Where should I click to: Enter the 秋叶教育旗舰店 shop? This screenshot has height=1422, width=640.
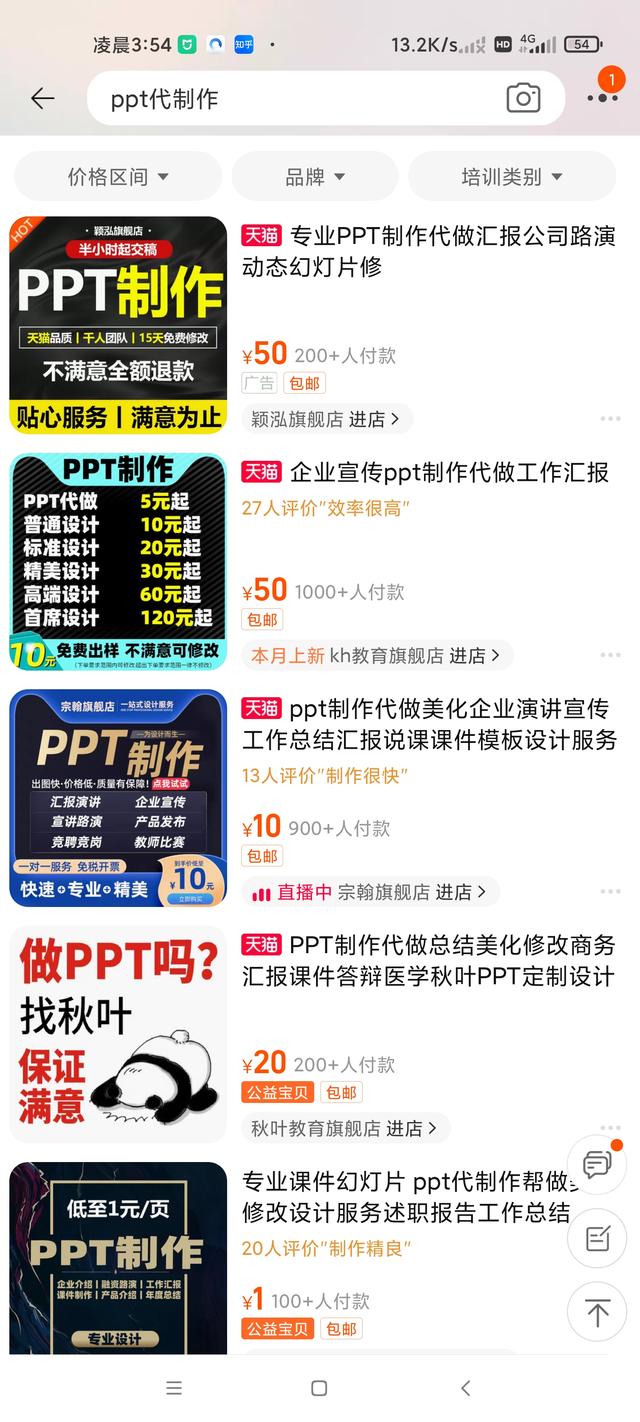[x=344, y=1128]
